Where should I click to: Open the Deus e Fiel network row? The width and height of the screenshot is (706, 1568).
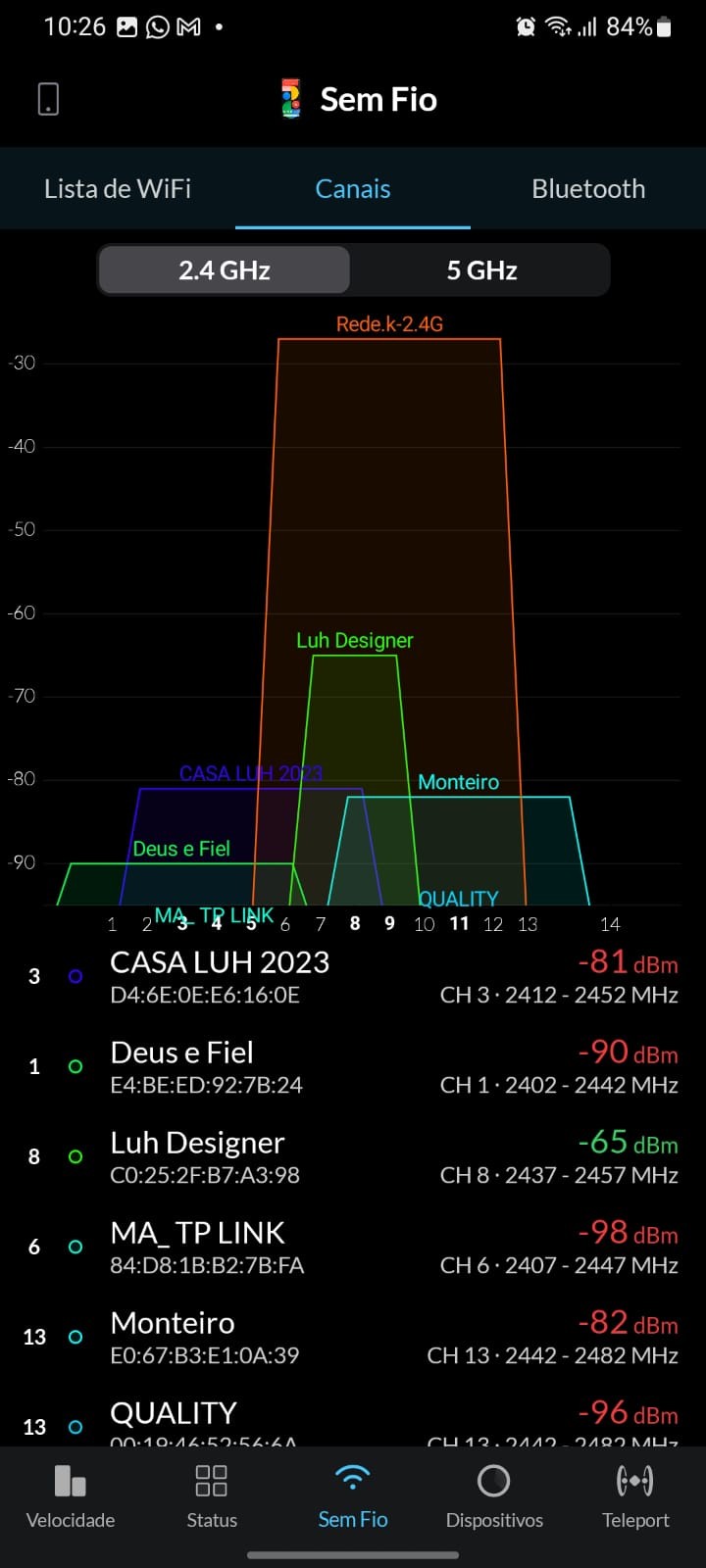click(x=353, y=1066)
